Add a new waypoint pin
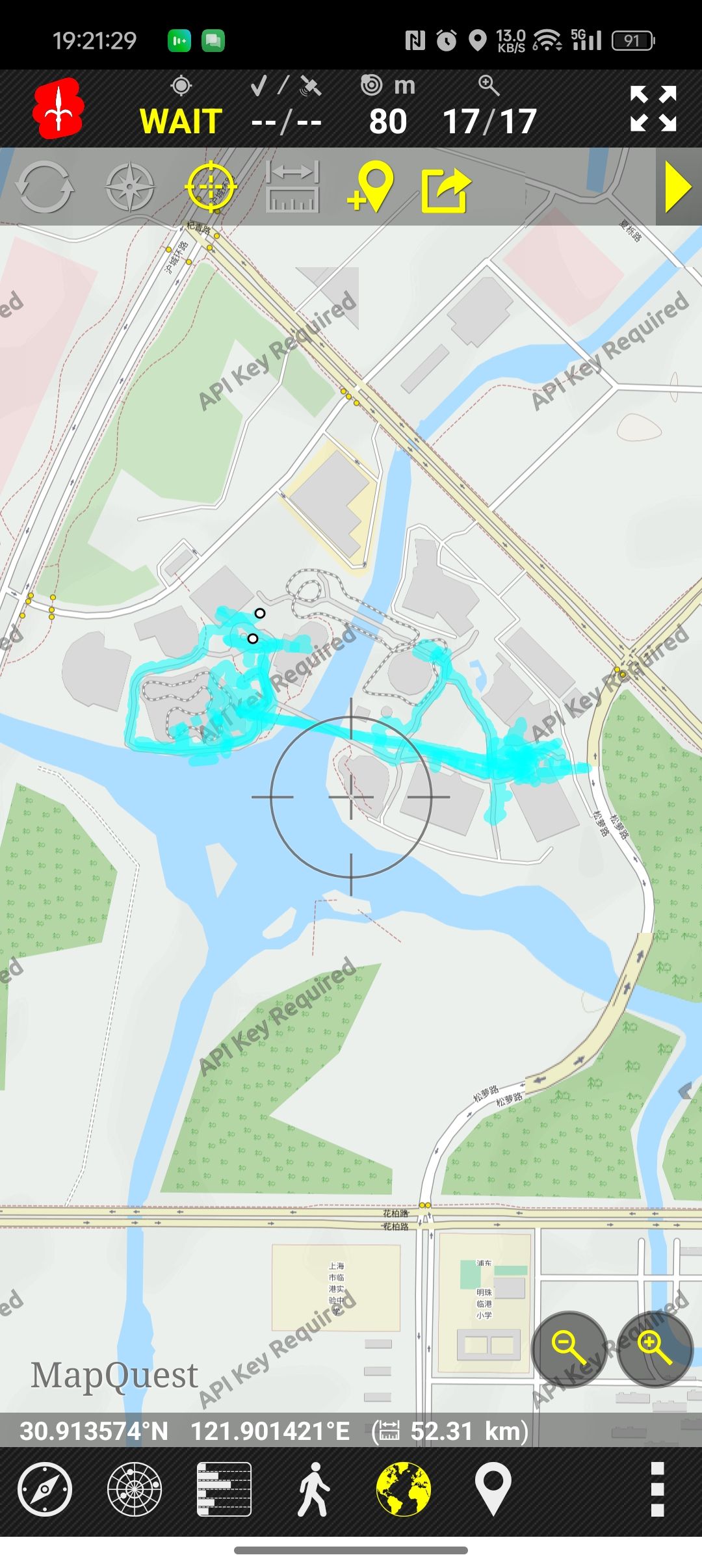 [x=370, y=187]
